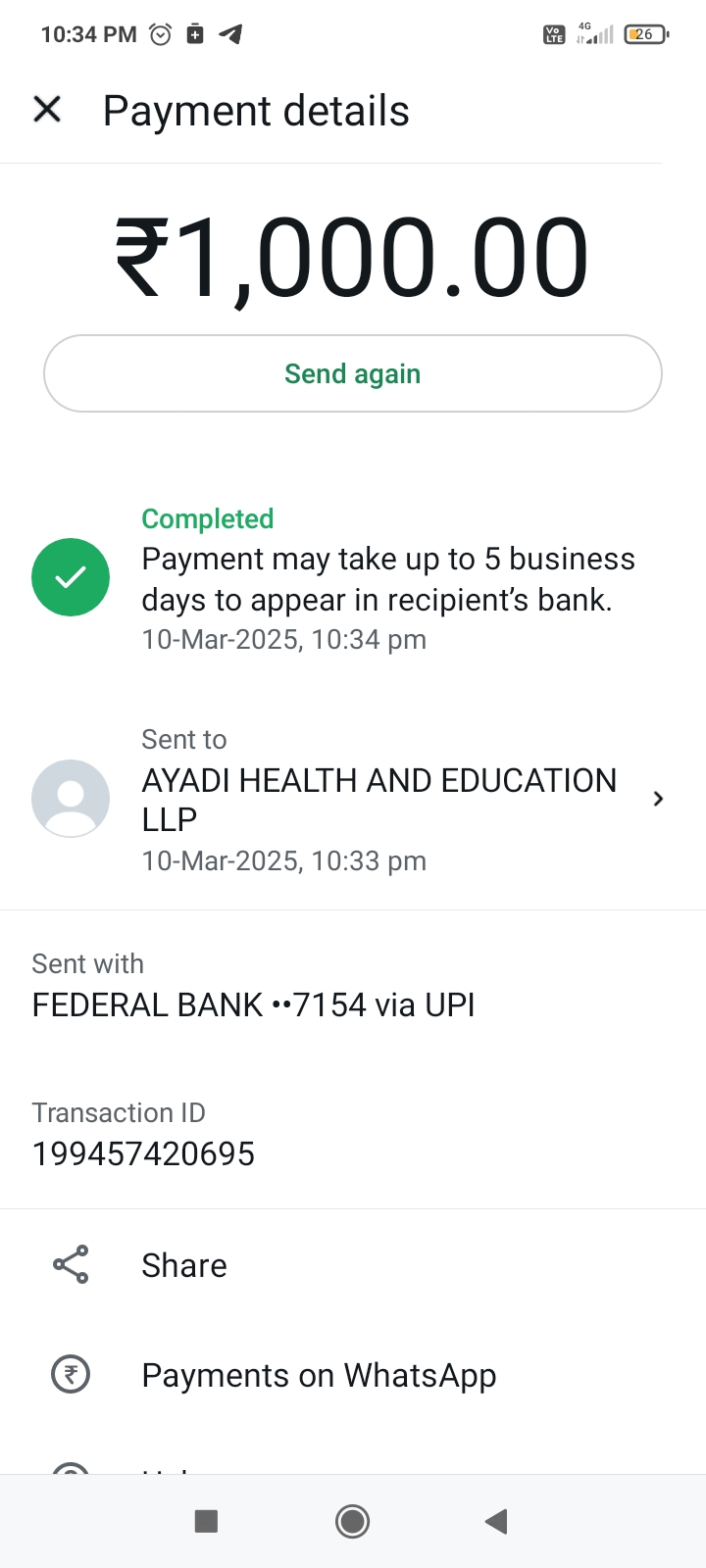Open Payments on WhatsApp

point(319,1375)
